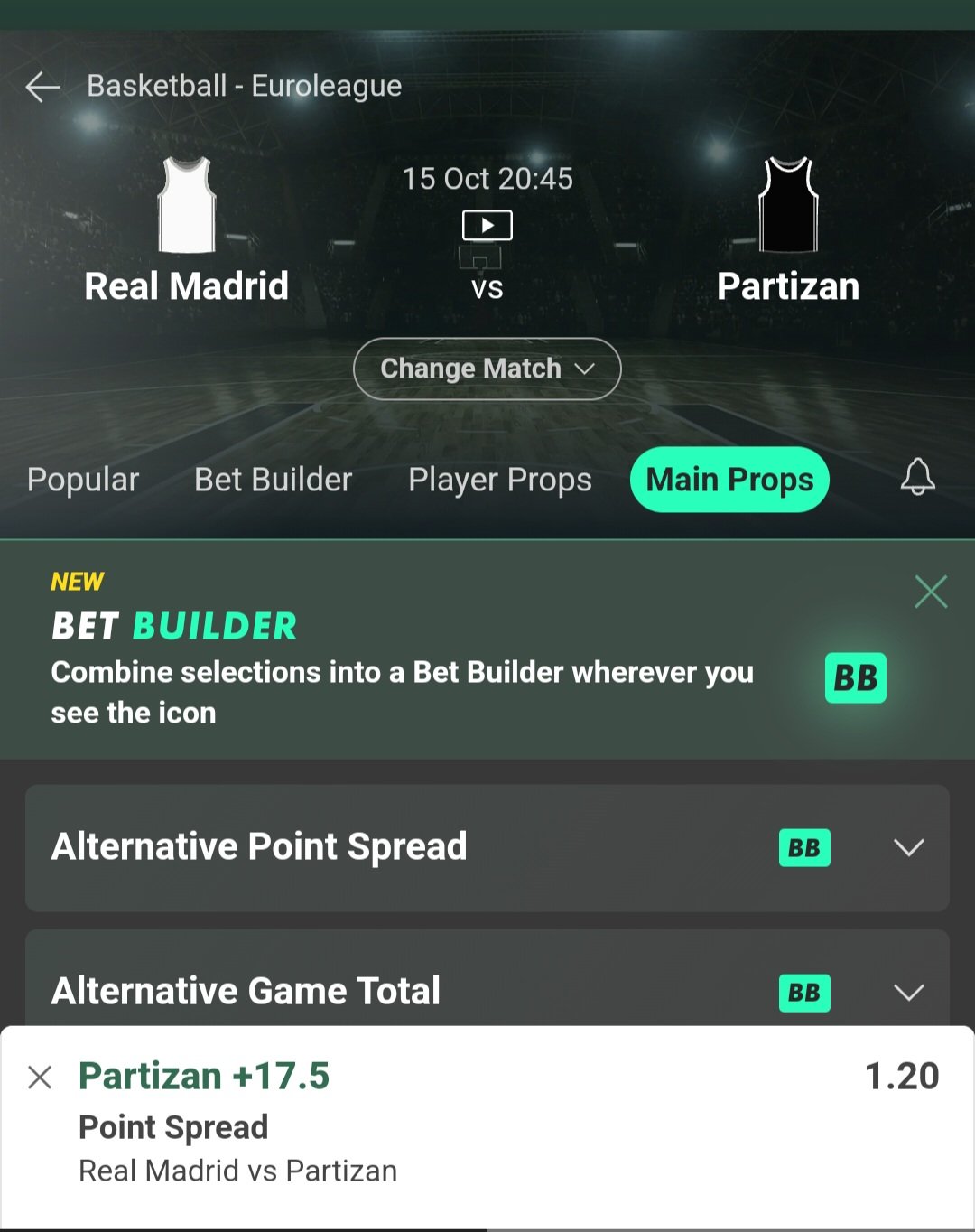
Task: Expand the Alternative Point Spread section
Action: (908, 847)
